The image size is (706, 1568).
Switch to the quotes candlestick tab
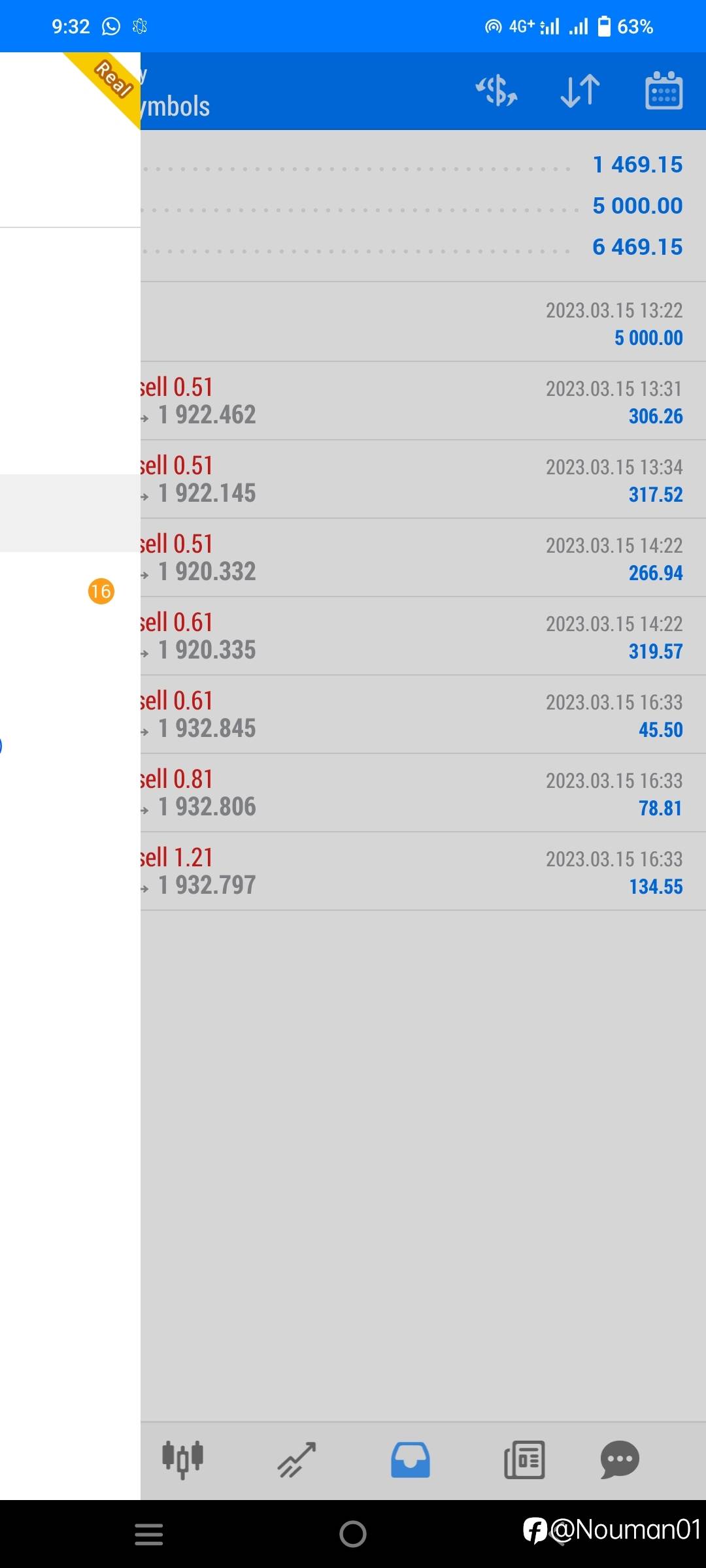coord(182,1460)
